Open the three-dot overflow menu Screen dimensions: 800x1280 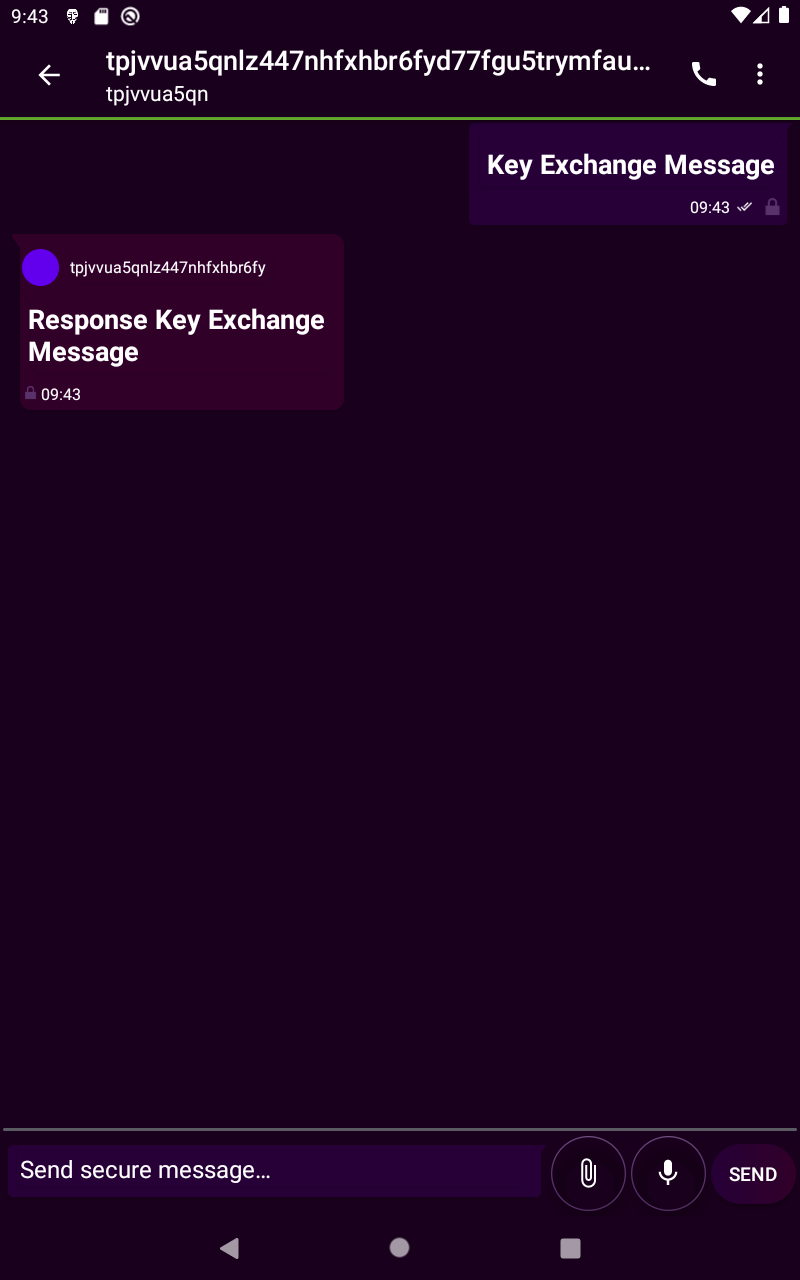click(x=760, y=74)
